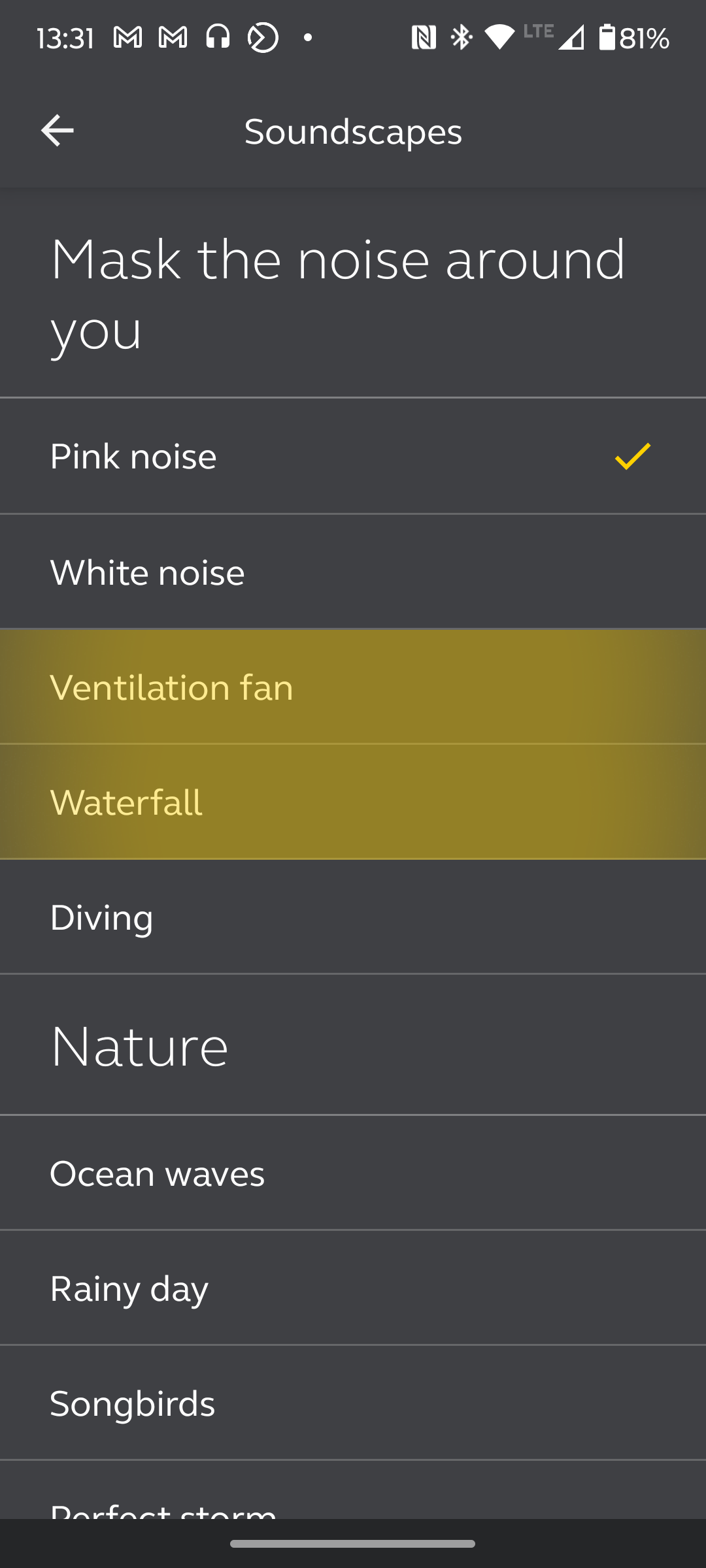This screenshot has width=706, height=1568.
Task: Switch to the Ocean waves soundscape
Action: click(353, 1173)
